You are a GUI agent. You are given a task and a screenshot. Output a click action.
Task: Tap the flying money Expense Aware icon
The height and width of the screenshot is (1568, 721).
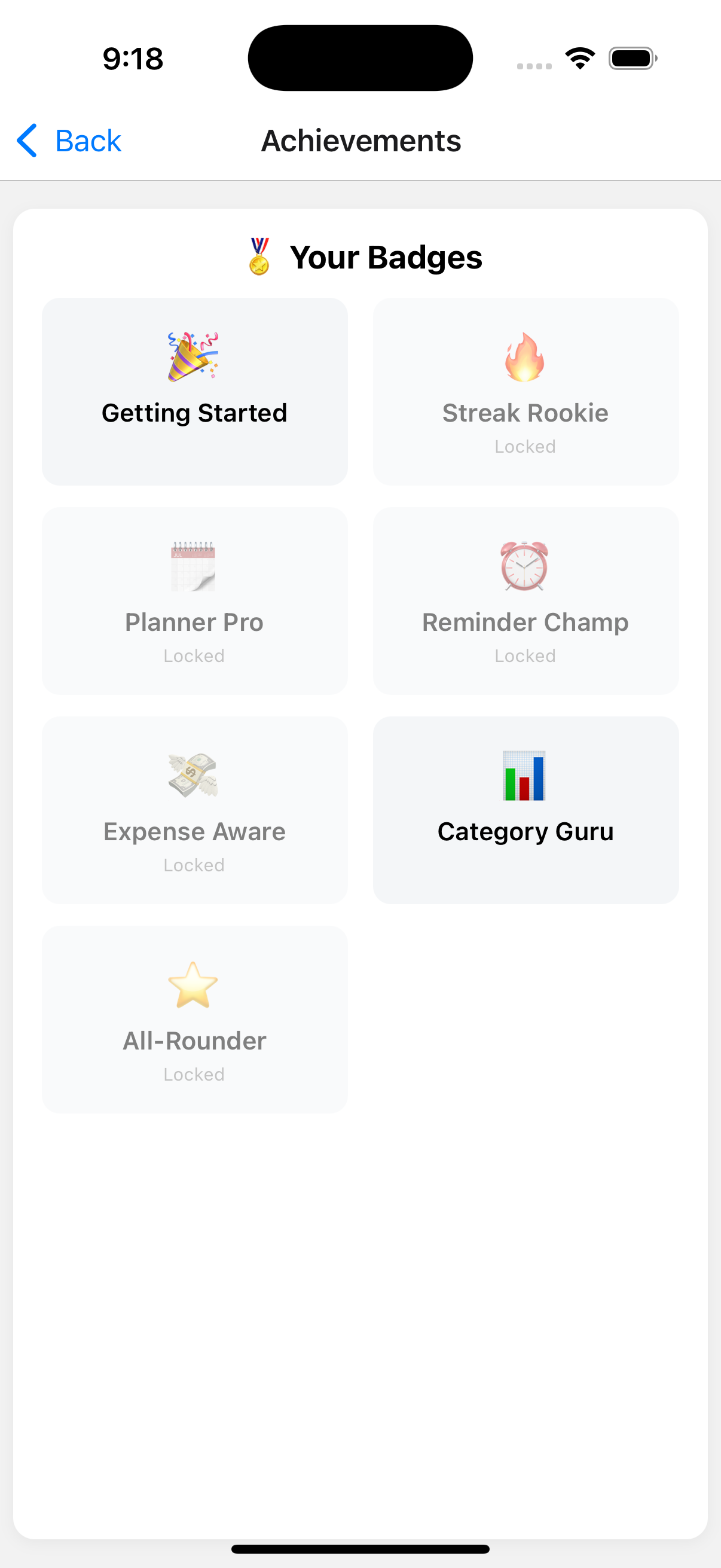[194, 777]
